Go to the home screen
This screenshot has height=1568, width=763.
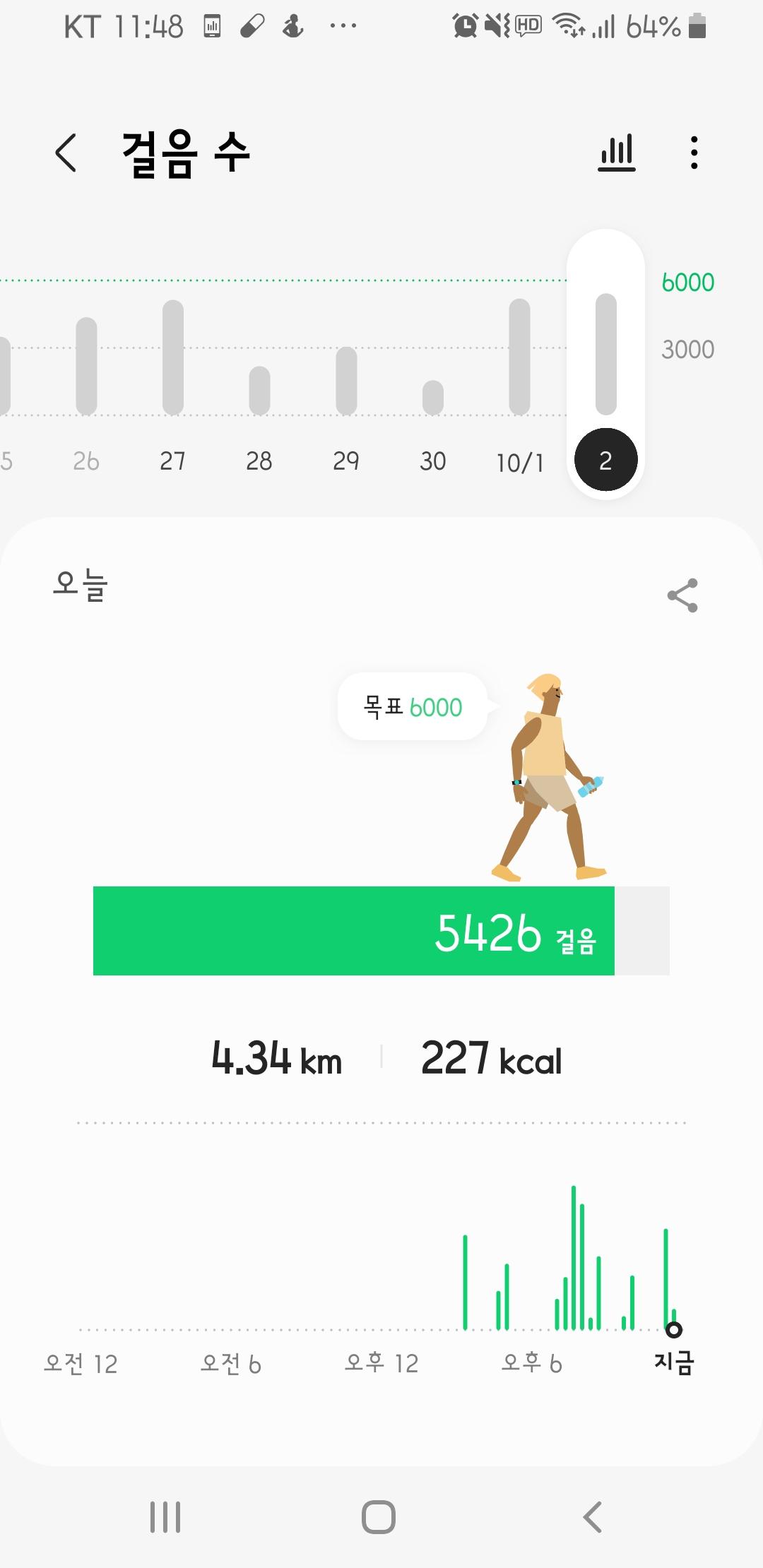(x=379, y=1516)
